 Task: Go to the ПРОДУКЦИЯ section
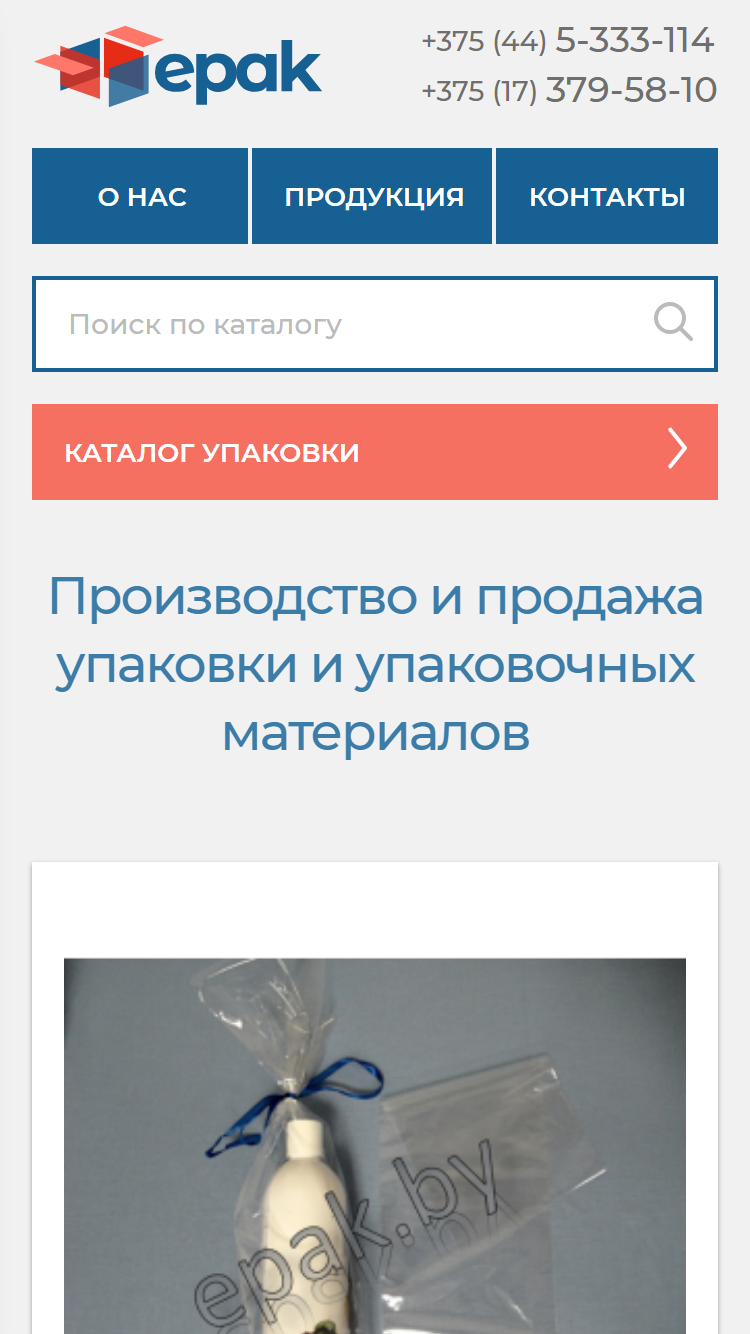pyautogui.click(x=372, y=196)
